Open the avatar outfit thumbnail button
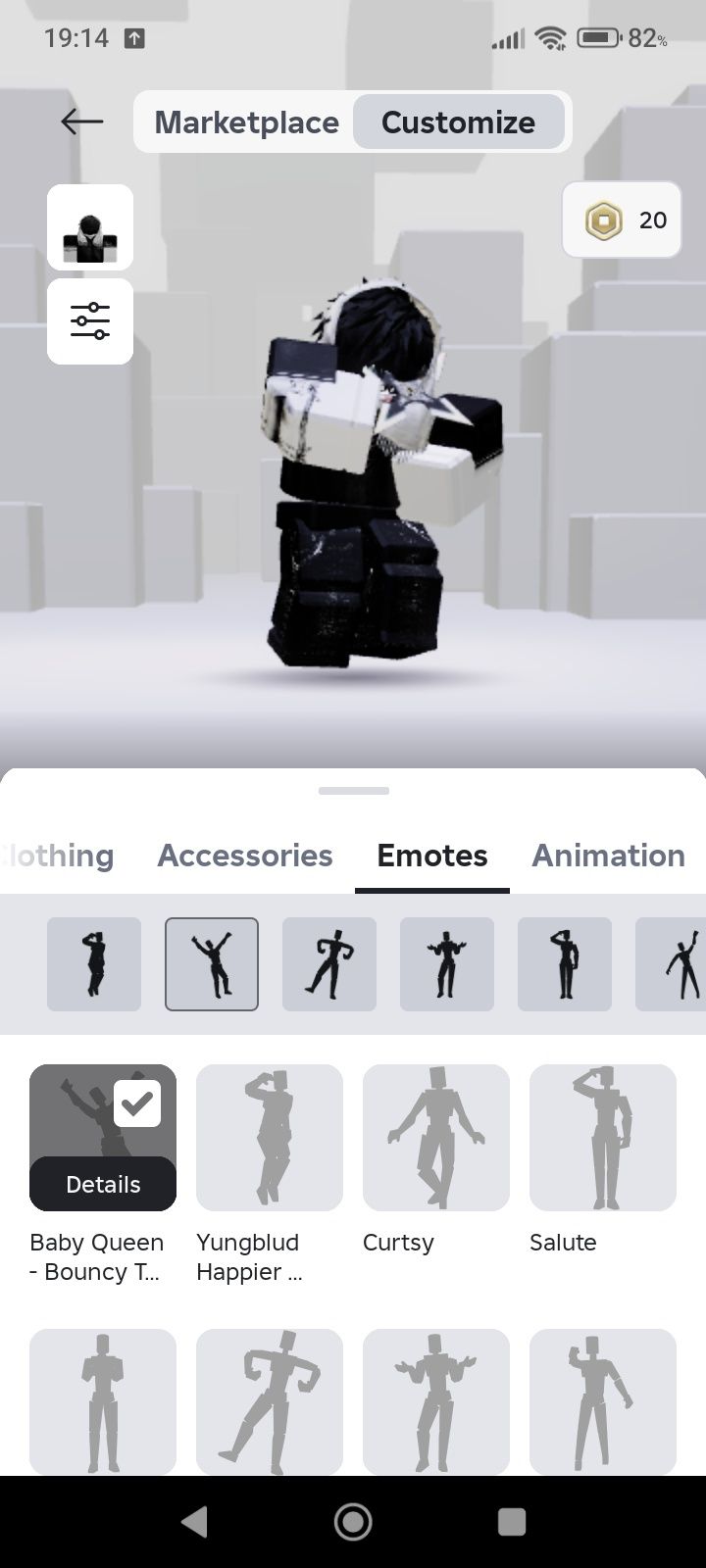Screen dimensions: 706x1568 tap(90, 227)
